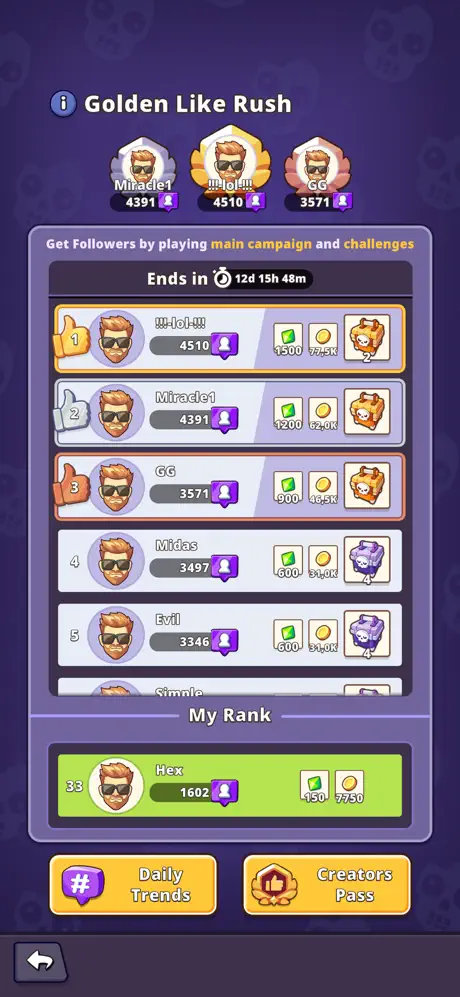460x997 pixels.
Task: Open the info icon beside Golden Like Rush
Action: (x=63, y=104)
